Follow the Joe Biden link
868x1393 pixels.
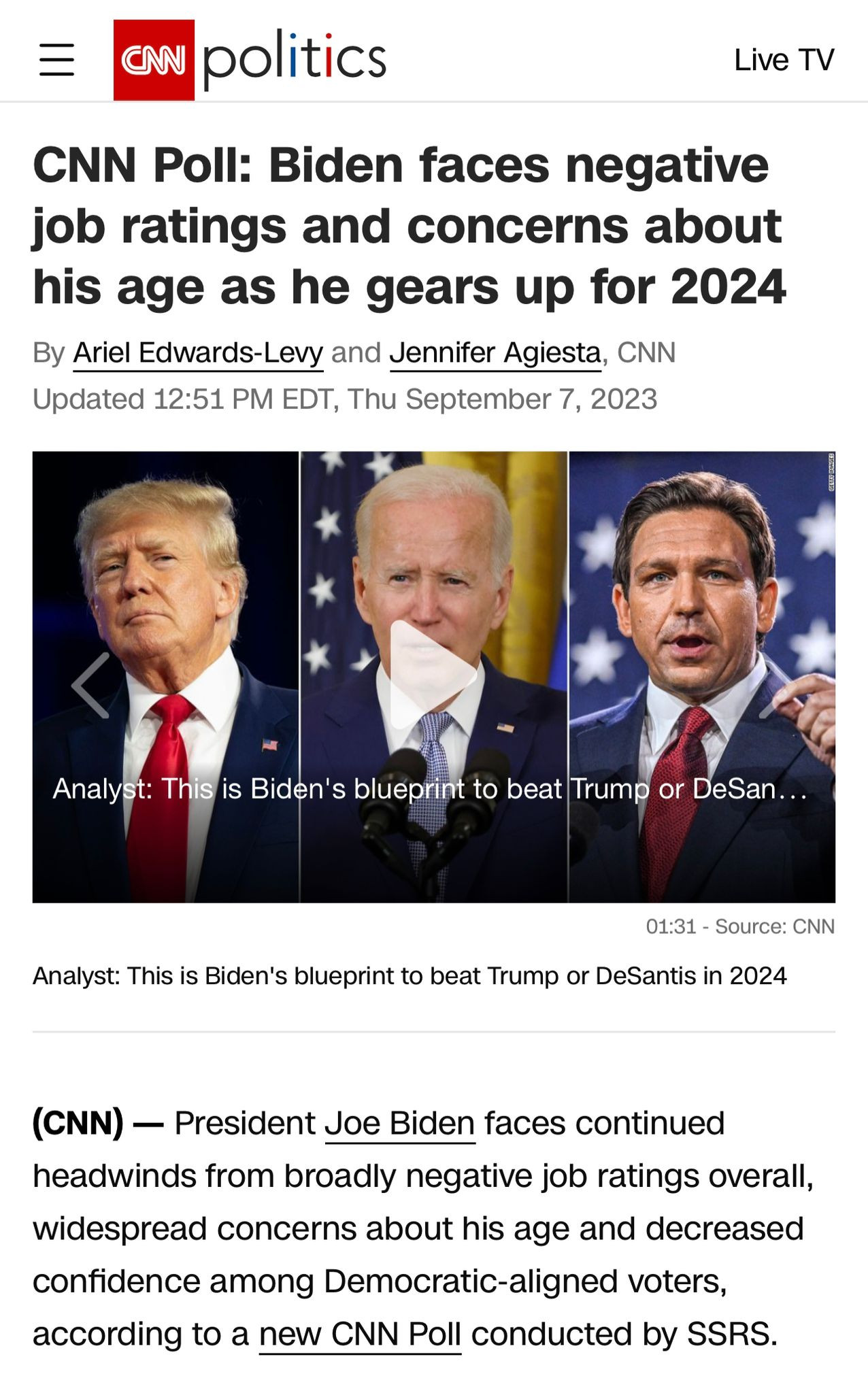tap(400, 1123)
